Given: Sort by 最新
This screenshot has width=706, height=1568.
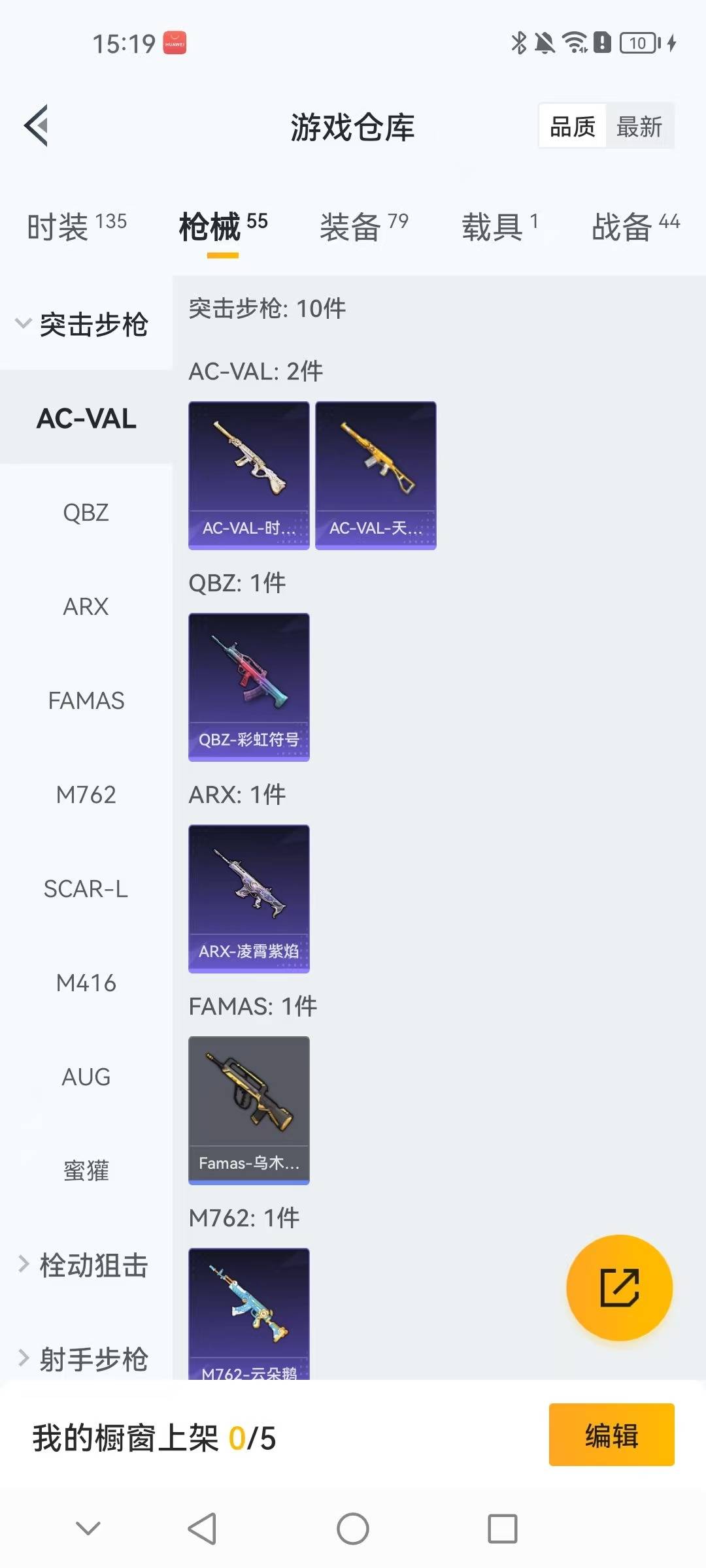Looking at the screenshot, I should [639, 126].
